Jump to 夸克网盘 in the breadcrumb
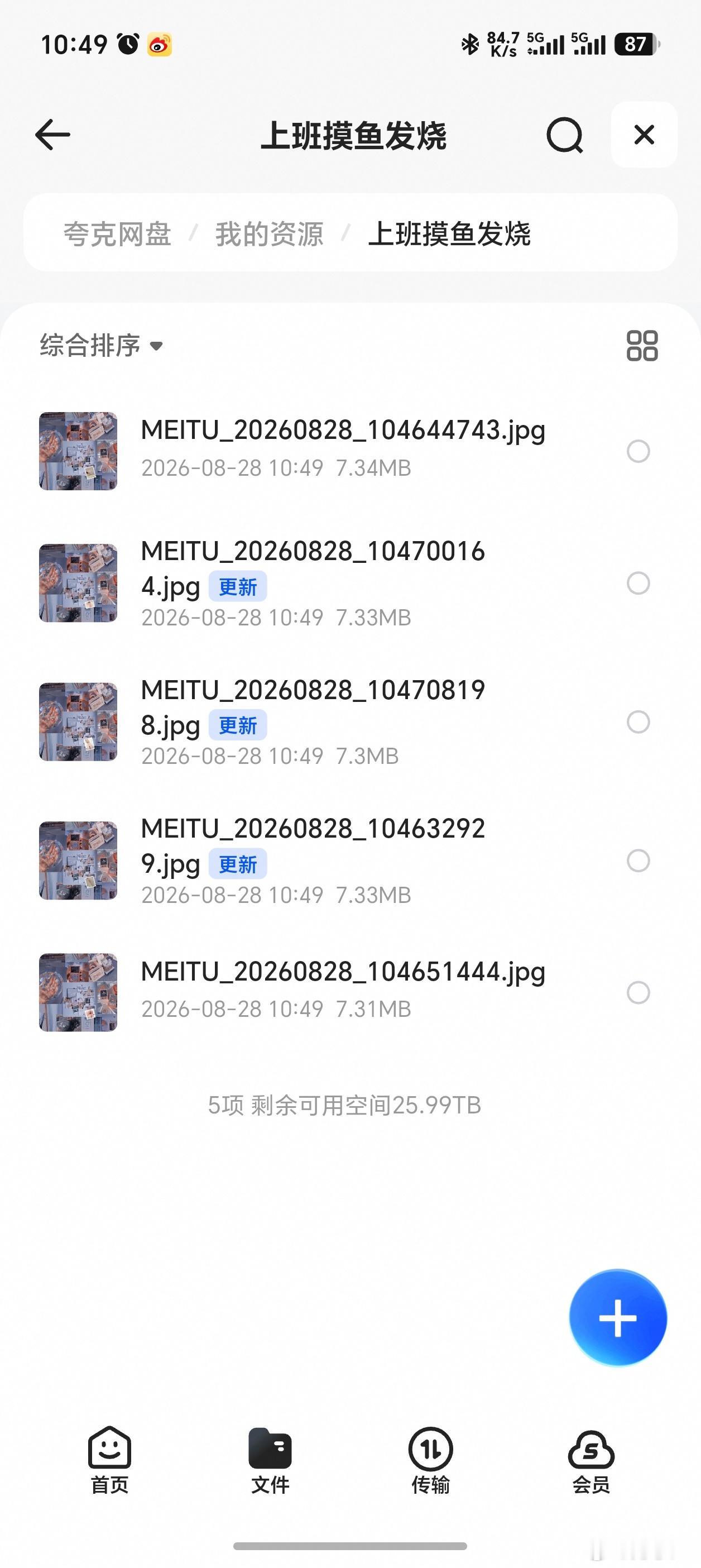The height and width of the screenshot is (1568, 701). pos(117,234)
